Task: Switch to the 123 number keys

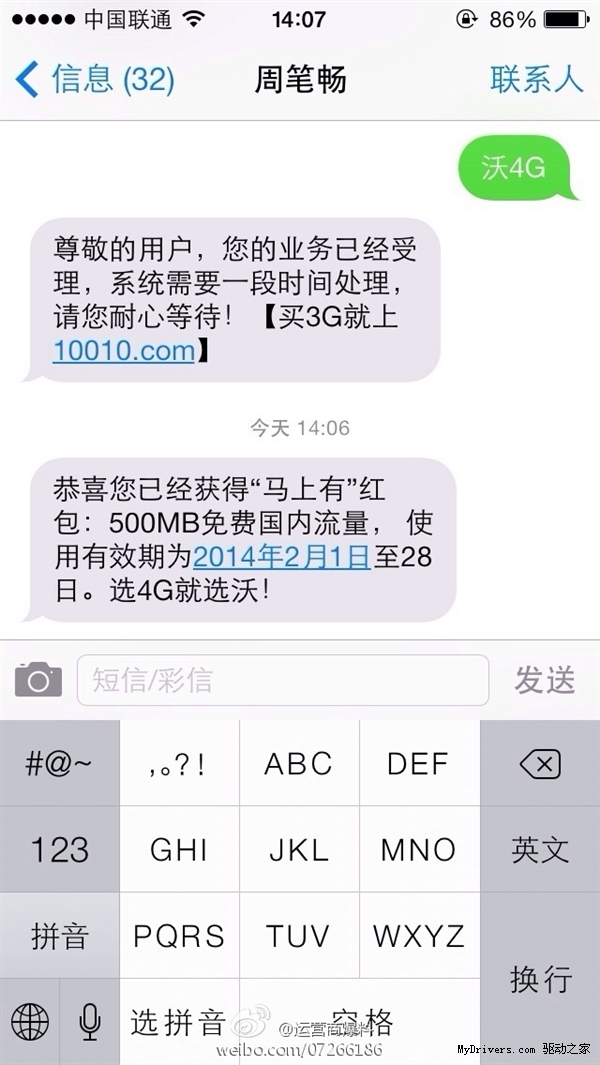Action: (x=60, y=850)
